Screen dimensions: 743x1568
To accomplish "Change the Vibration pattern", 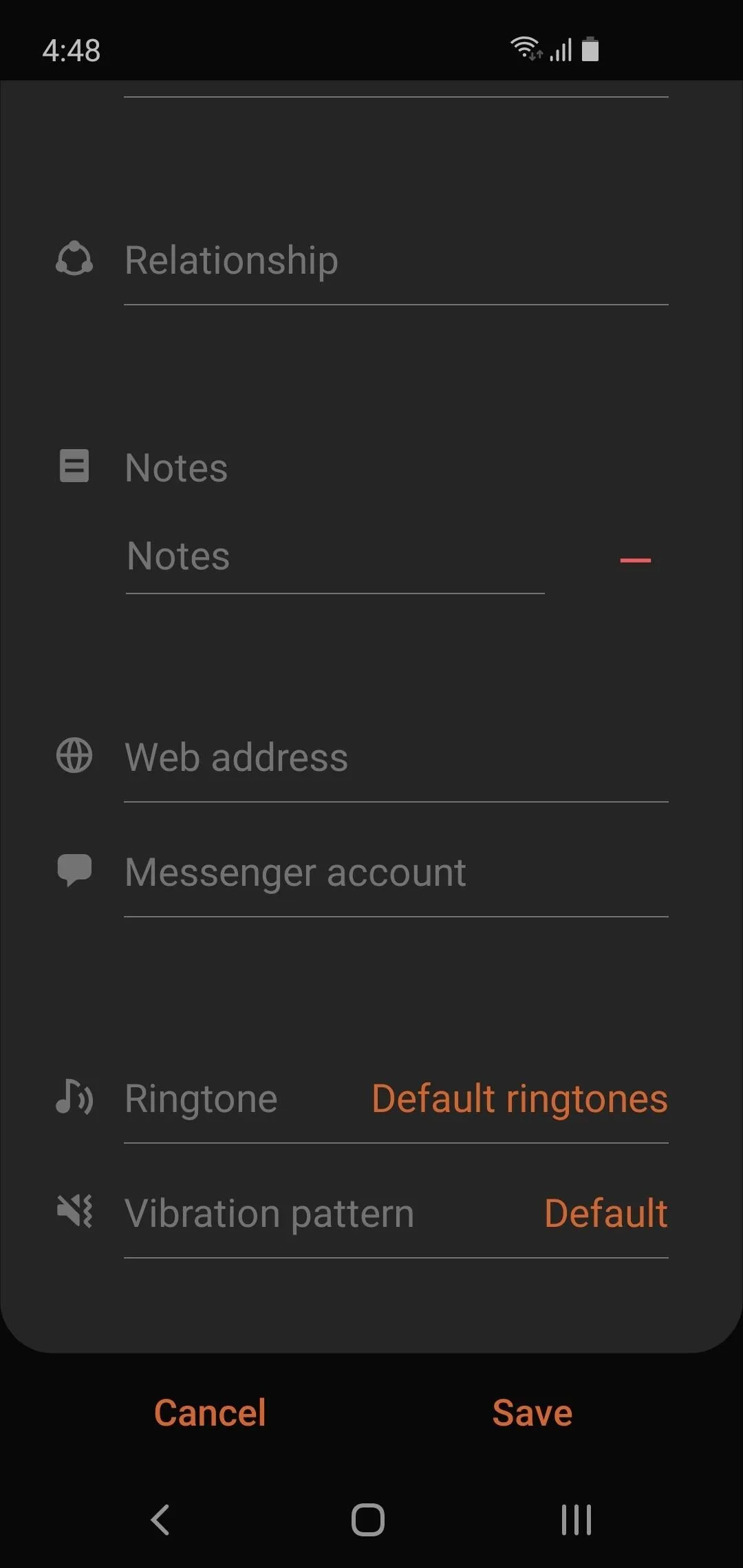I will coord(396,1214).
